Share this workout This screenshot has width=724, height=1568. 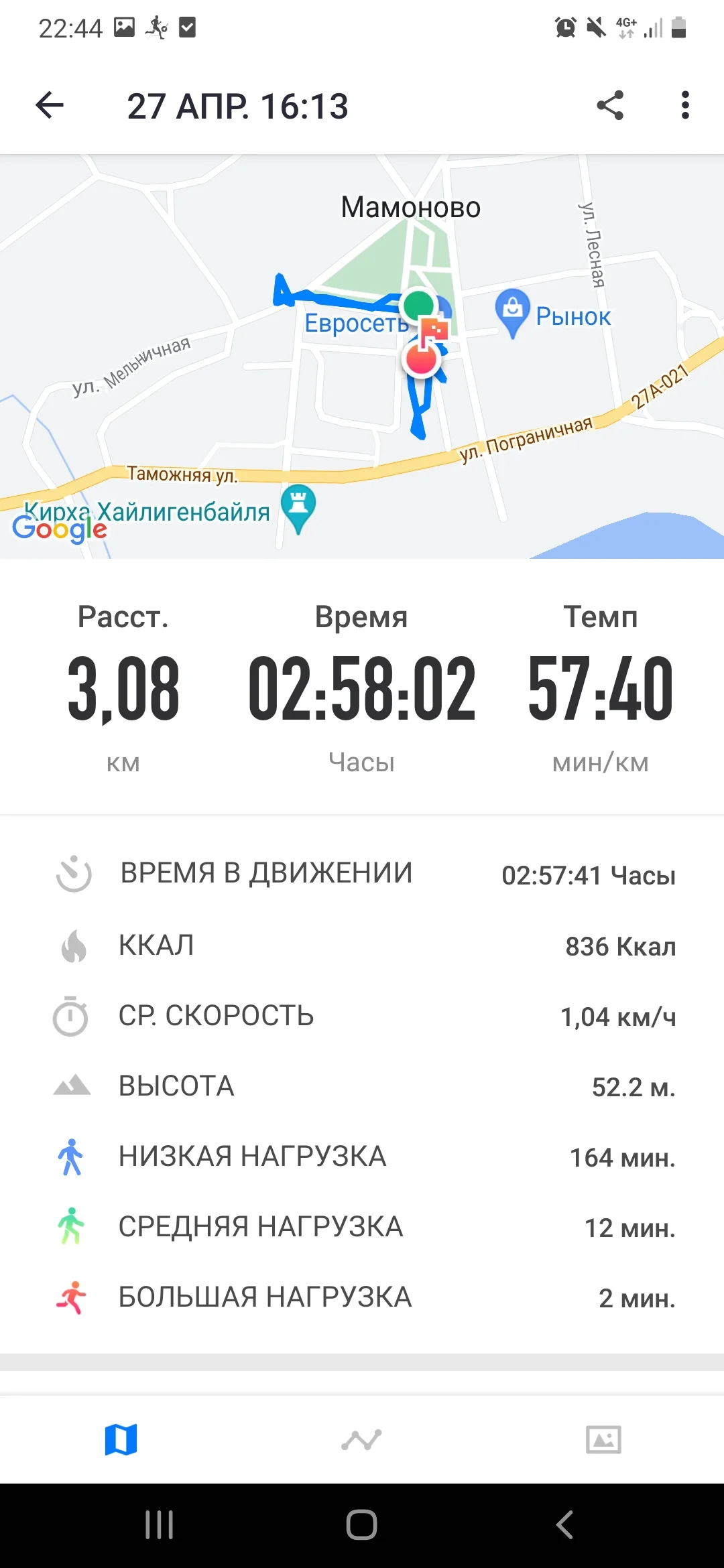tap(610, 105)
